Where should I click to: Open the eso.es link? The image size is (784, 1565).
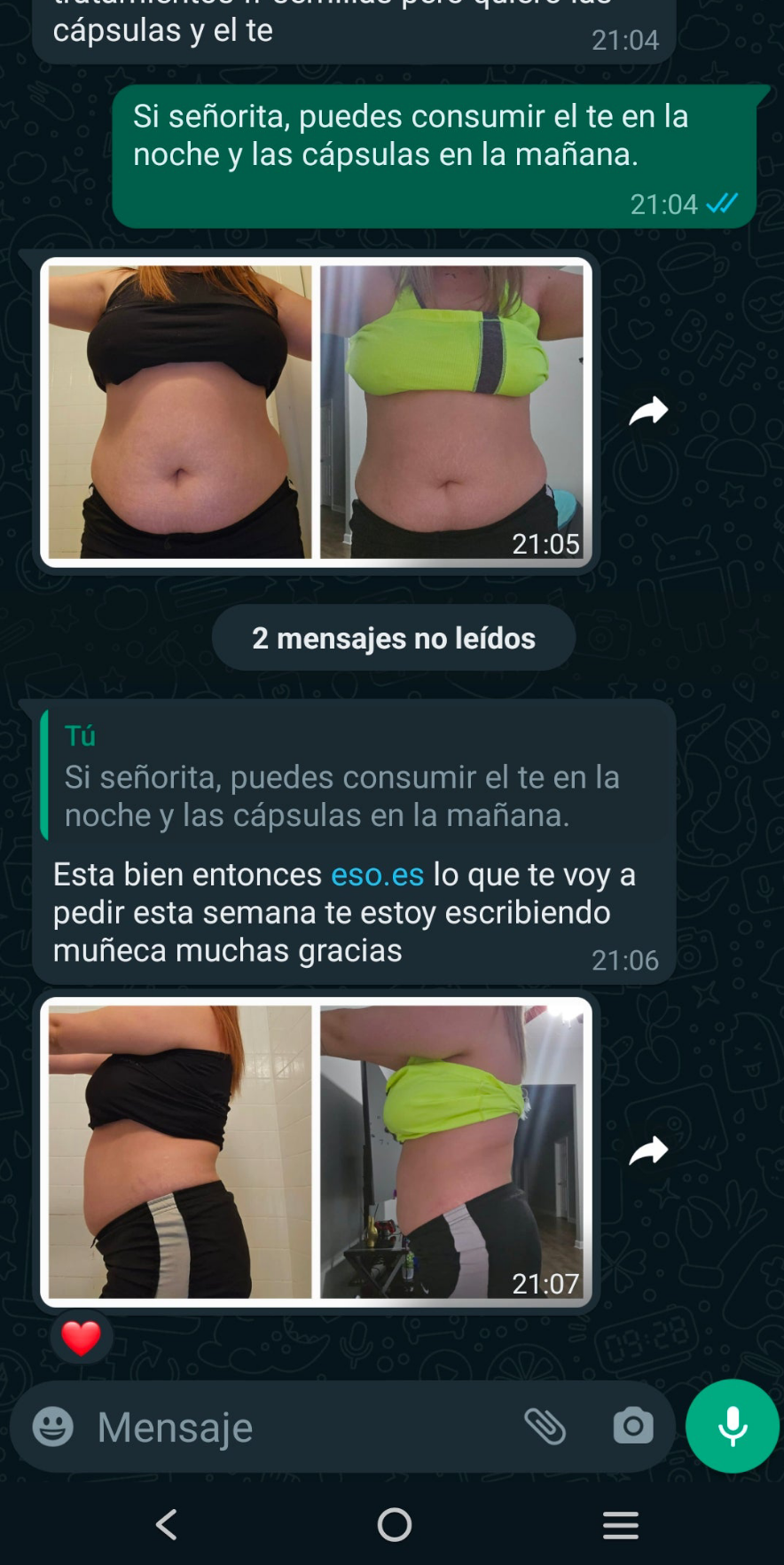(x=377, y=875)
